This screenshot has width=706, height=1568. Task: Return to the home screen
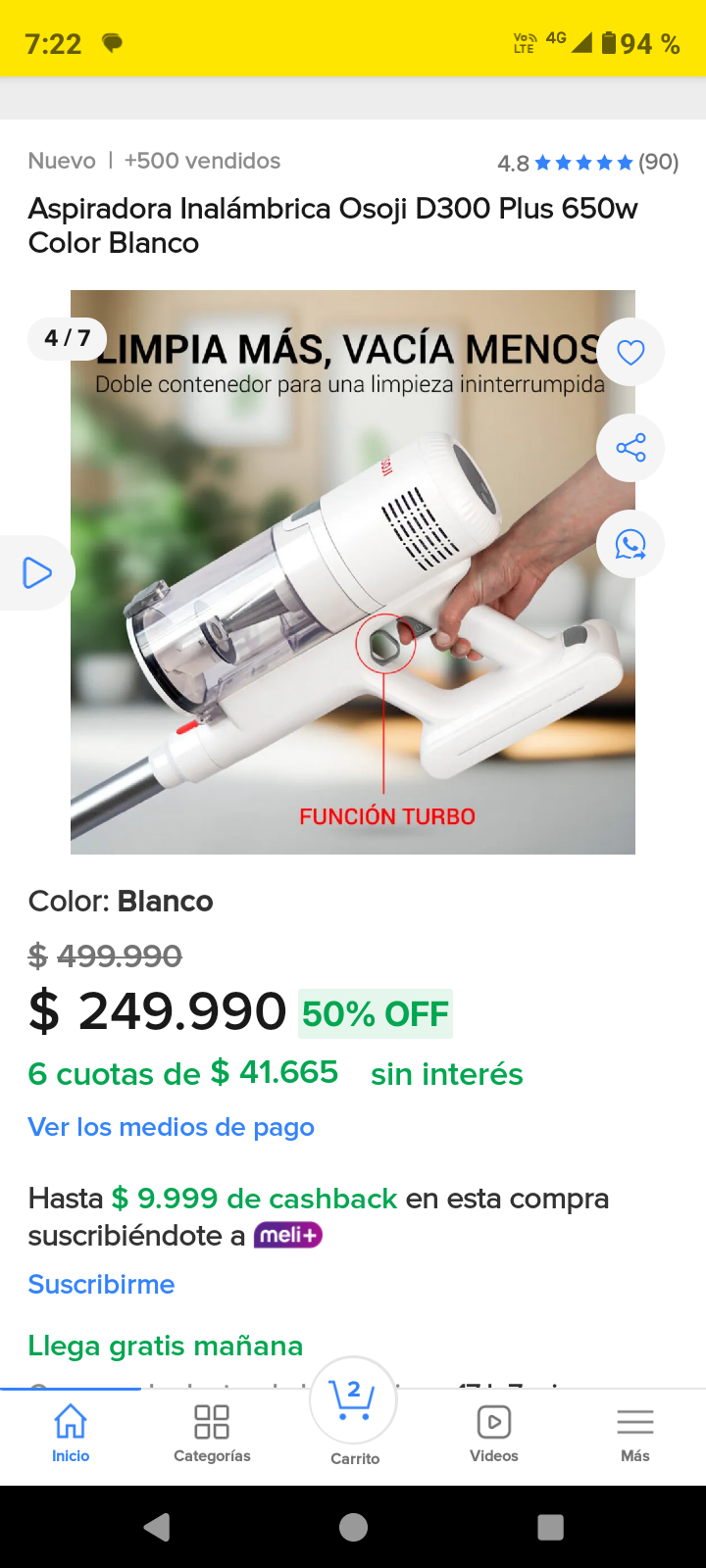click(353, 1527)
